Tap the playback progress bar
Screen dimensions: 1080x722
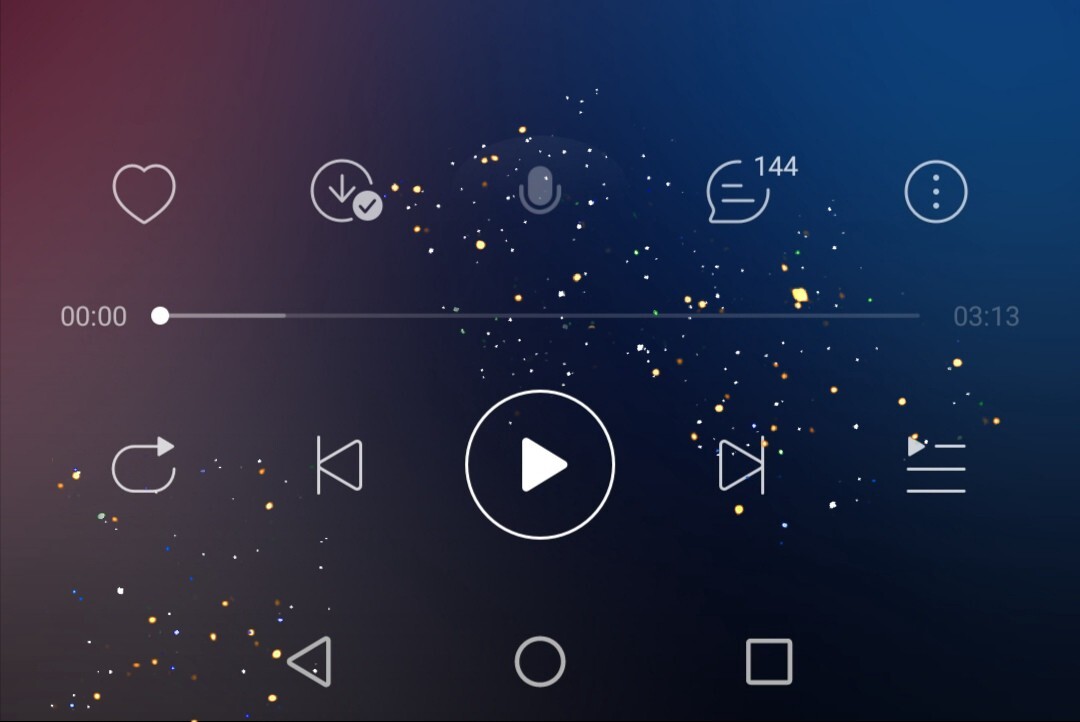(540, 316)
